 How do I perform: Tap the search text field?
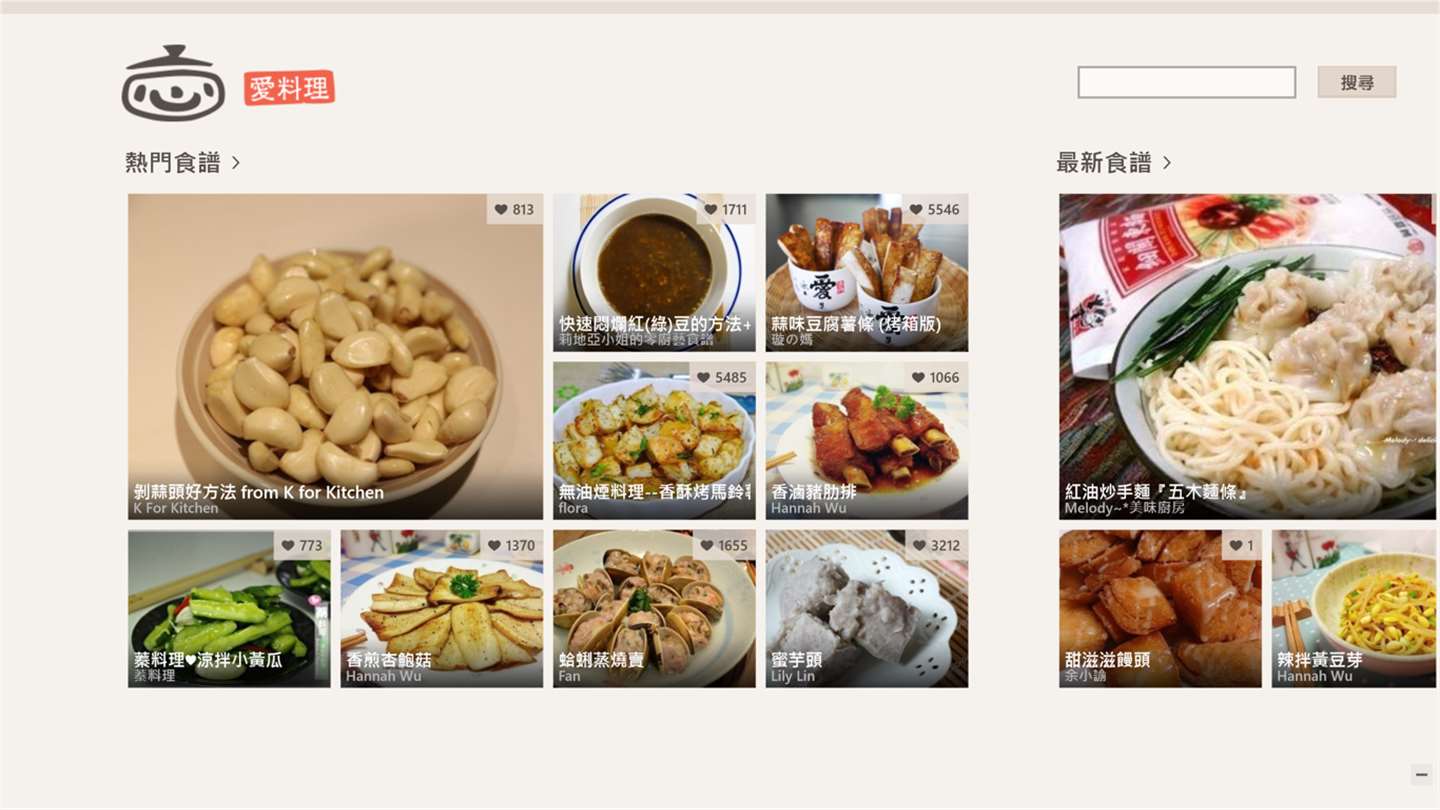[1186, 82]
